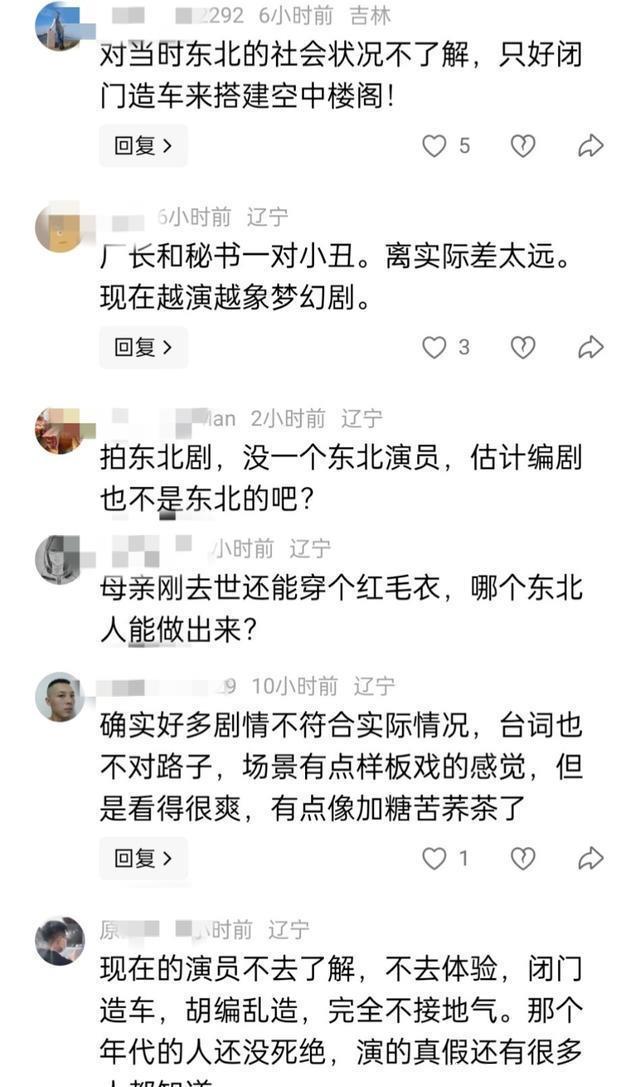Reply to the 厂长和秘书一对小丑 comment

pos(143,347)
